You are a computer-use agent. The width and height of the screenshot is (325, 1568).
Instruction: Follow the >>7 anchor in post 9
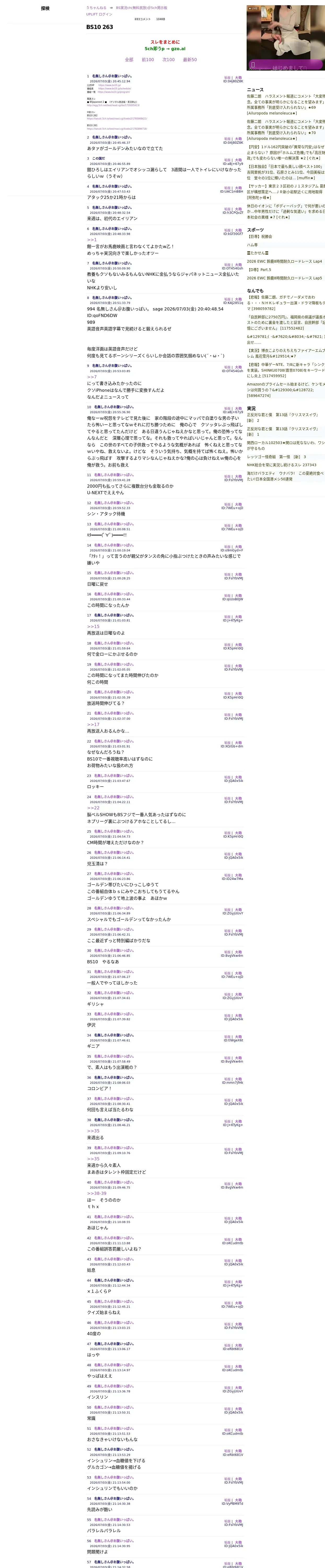coord(92,377)
